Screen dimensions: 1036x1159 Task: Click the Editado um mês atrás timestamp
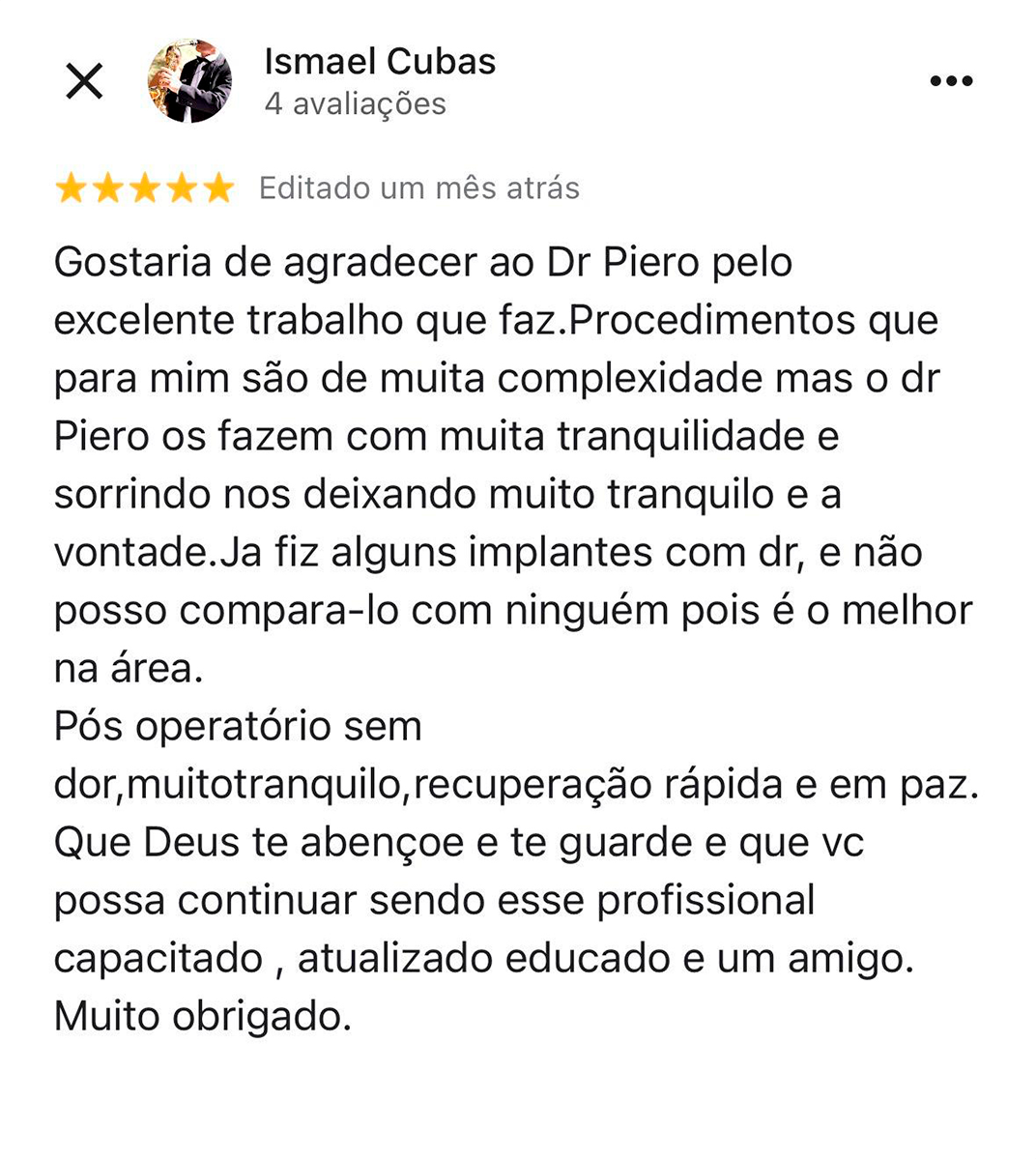click(417, 188)
